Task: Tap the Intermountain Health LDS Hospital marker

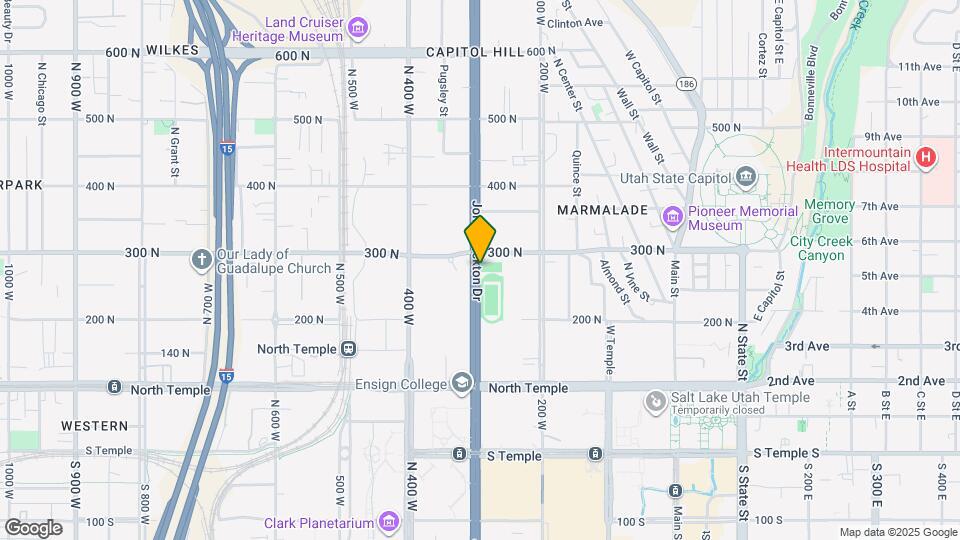Action: click(927, 158)
